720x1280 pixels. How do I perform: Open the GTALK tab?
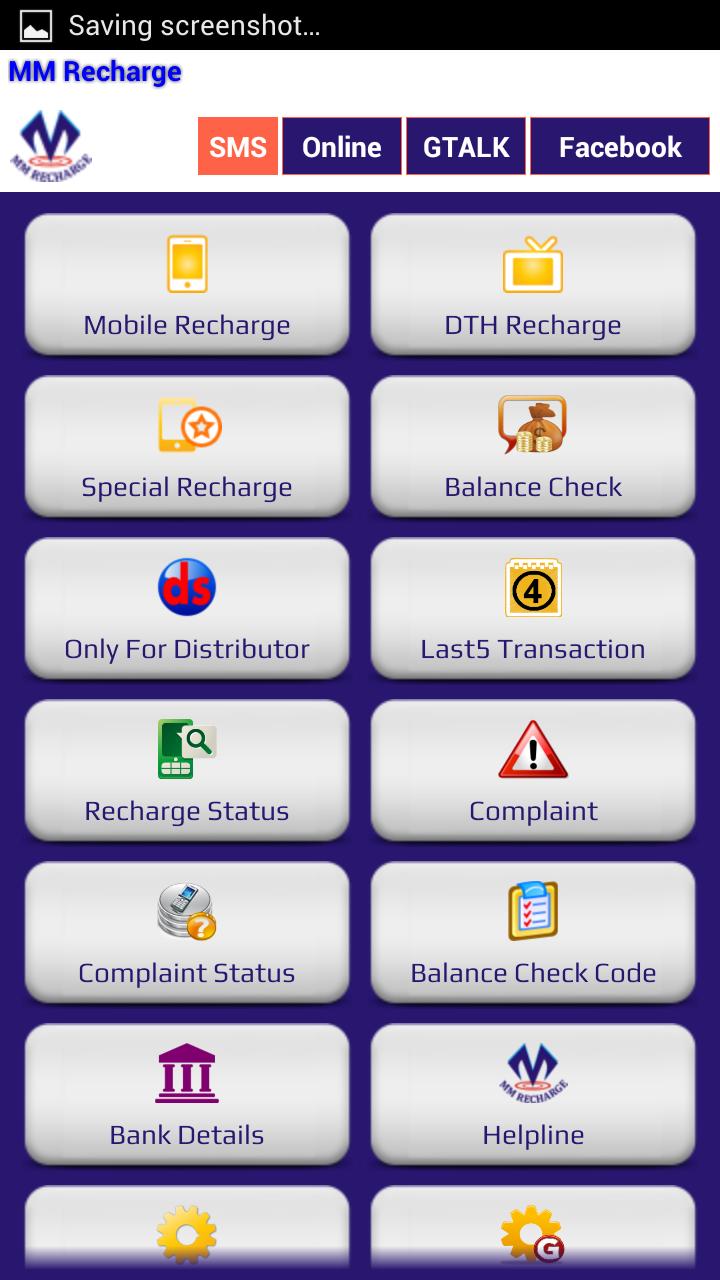click(x=465, y=146)
